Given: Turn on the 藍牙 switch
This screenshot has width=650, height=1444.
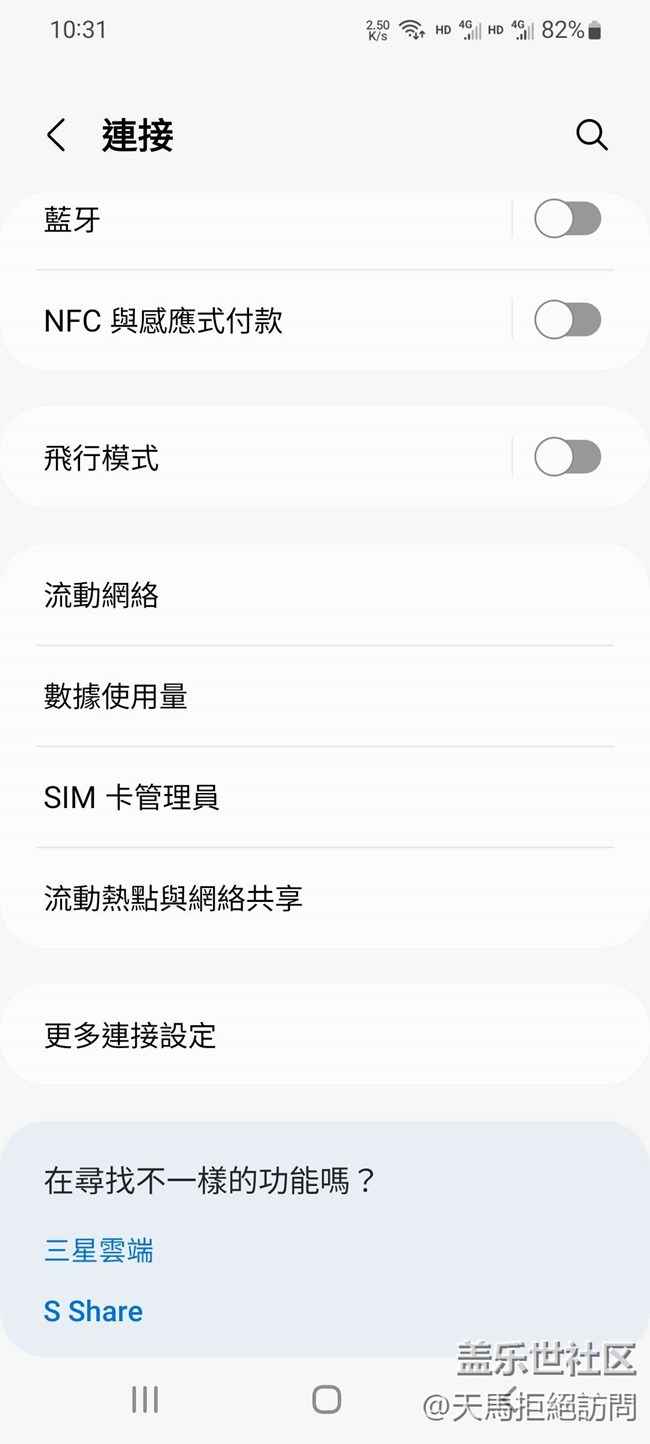Looking at the screenshot, I should [567, 219].
